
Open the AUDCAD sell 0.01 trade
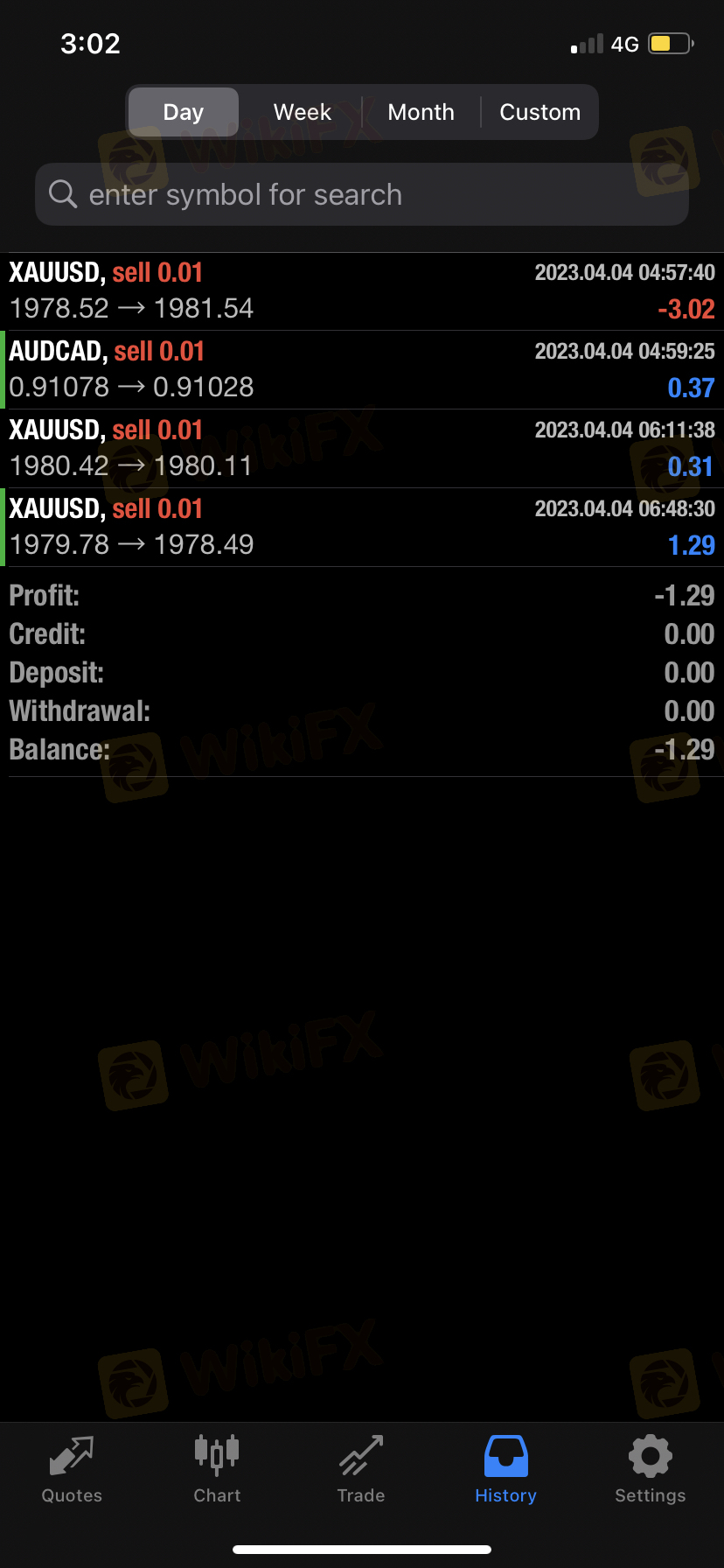pos(362,370)
